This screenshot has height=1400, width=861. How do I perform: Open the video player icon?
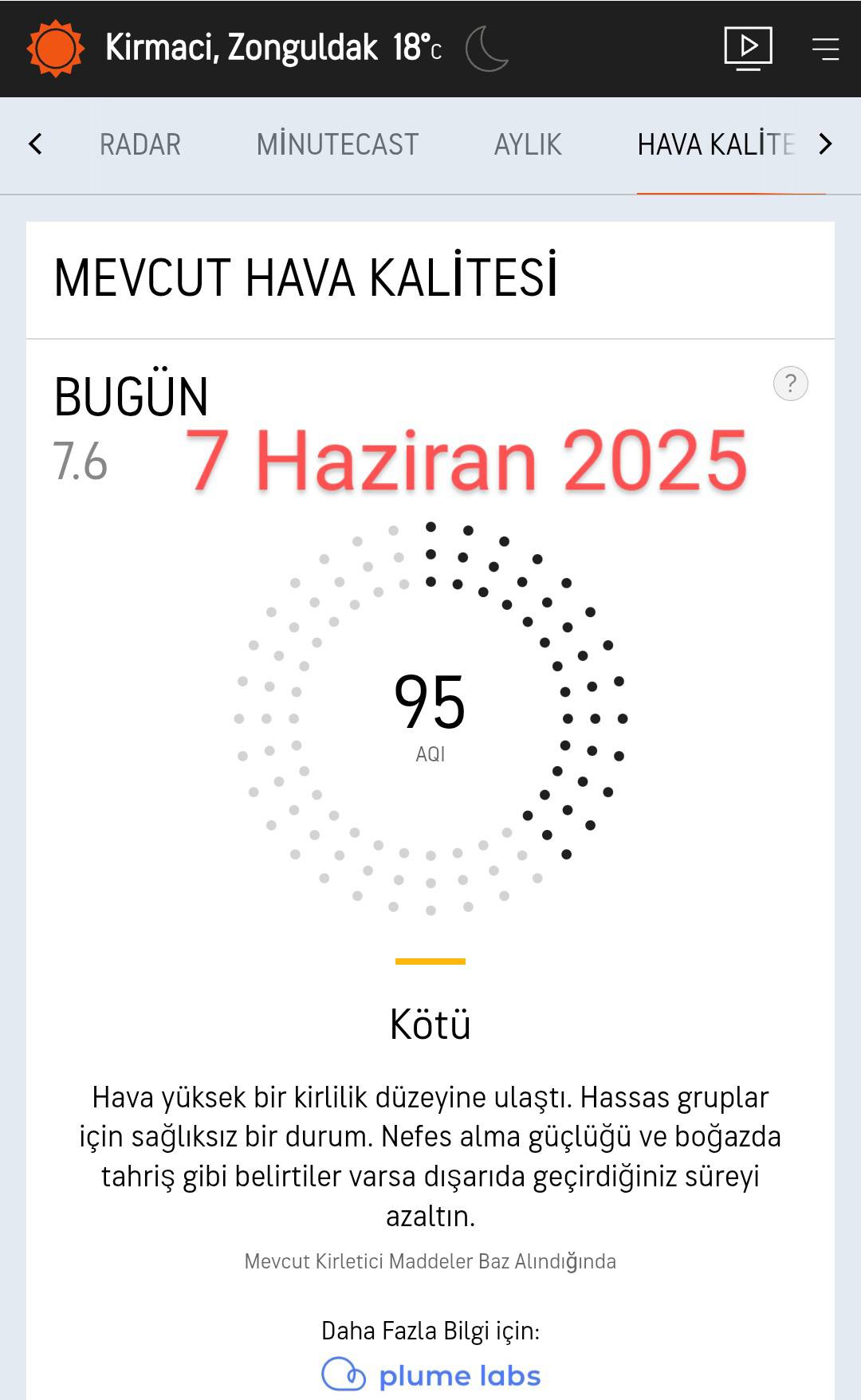(x=748, y=48)
